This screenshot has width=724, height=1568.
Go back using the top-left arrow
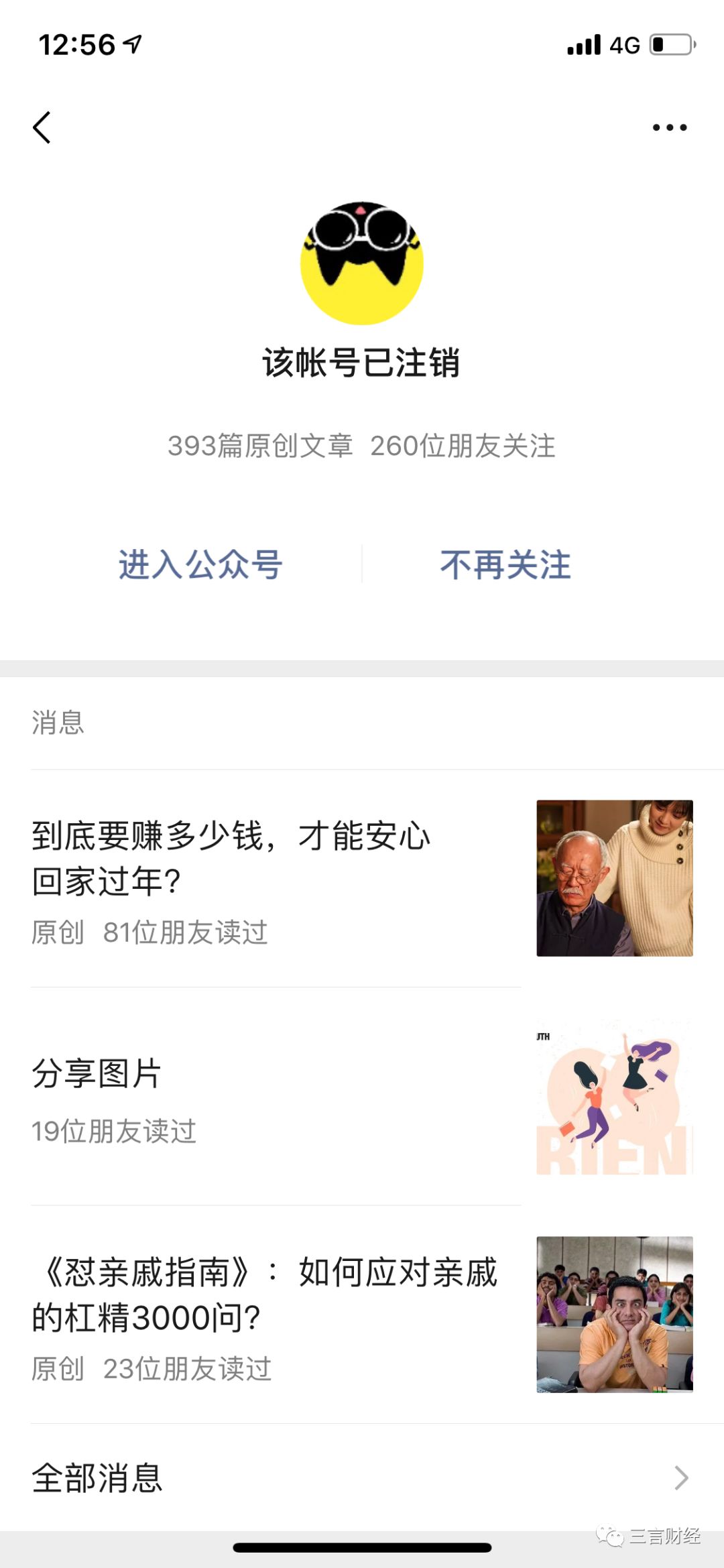(42, 127)
